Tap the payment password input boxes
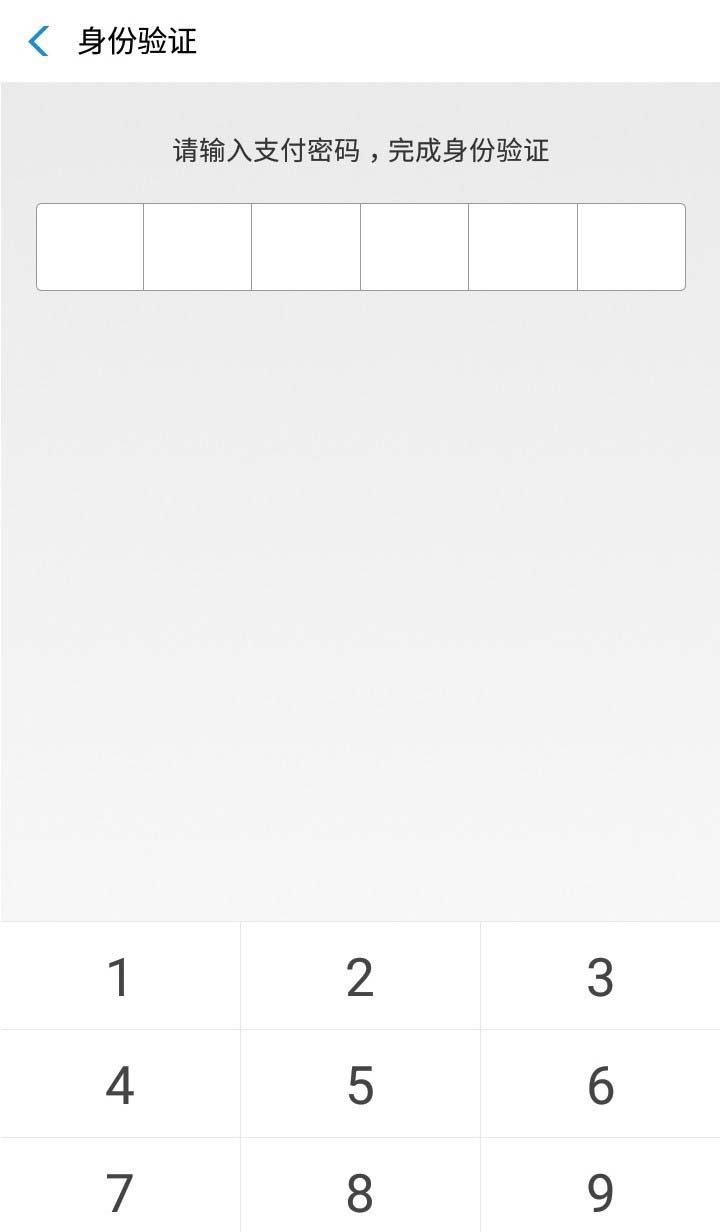 point(361,247)
